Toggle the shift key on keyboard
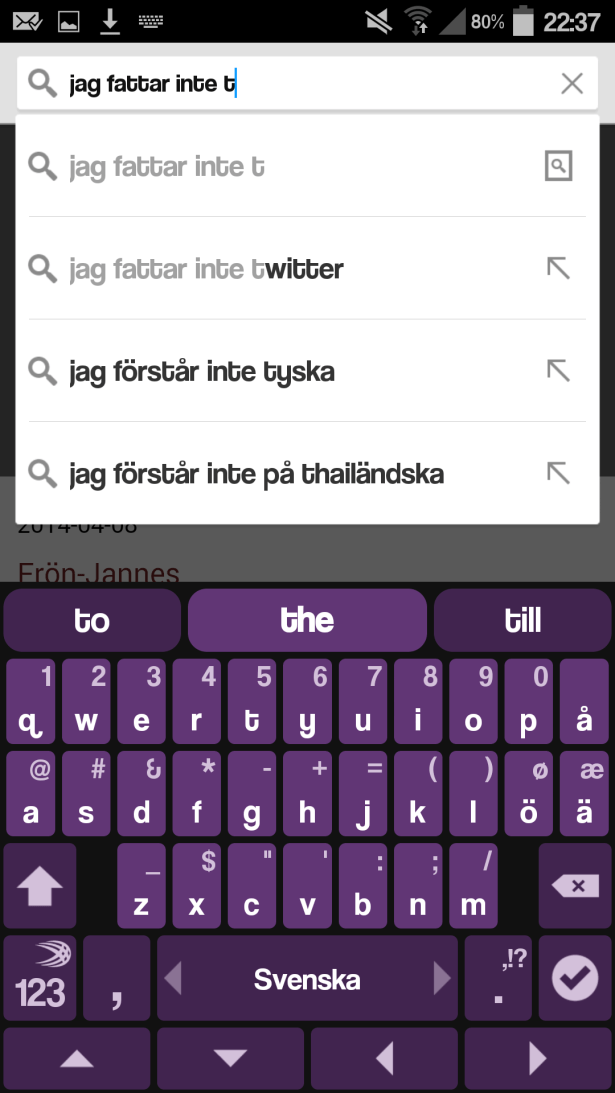Screen dimensions: 615x1093 [x=40, y=886]
